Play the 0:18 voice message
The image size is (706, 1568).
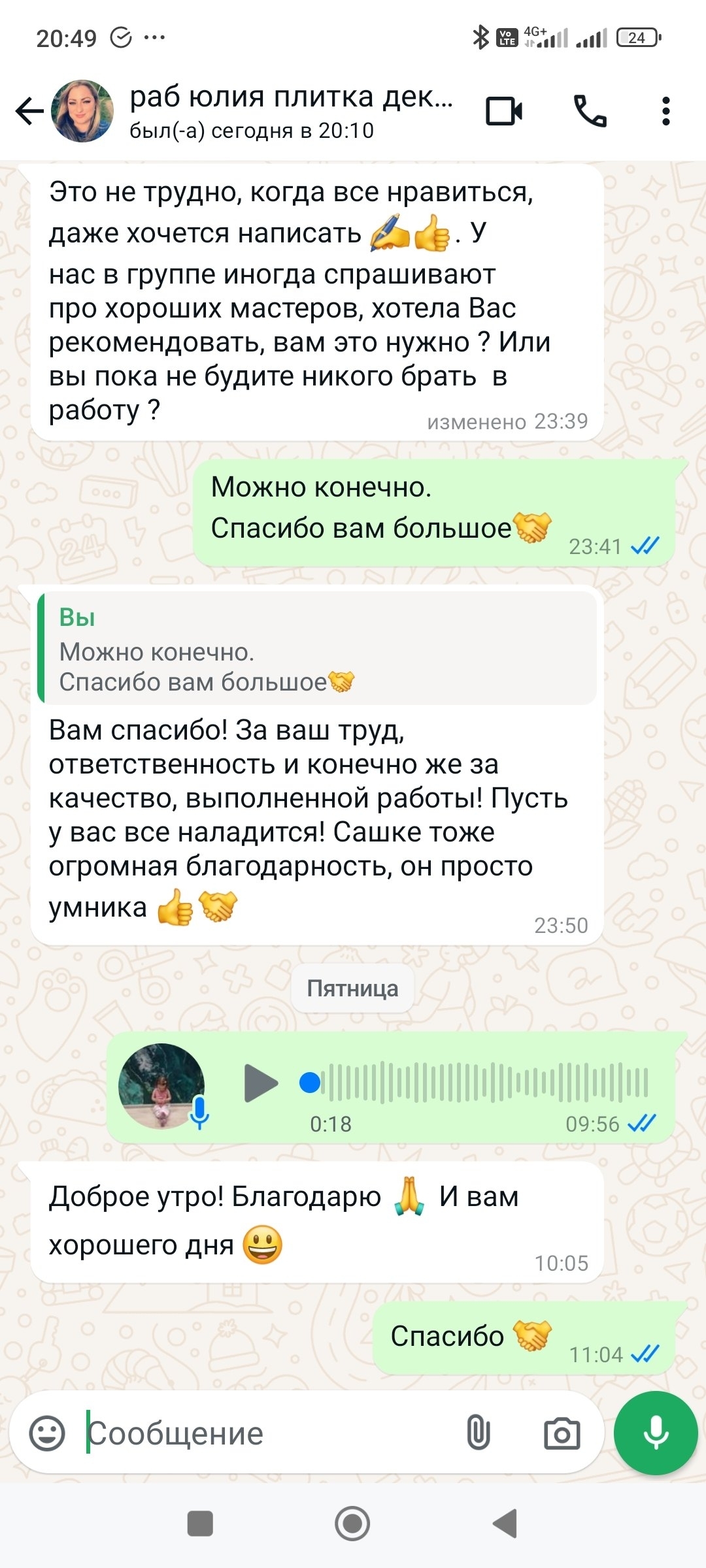tap(260, 1083)
